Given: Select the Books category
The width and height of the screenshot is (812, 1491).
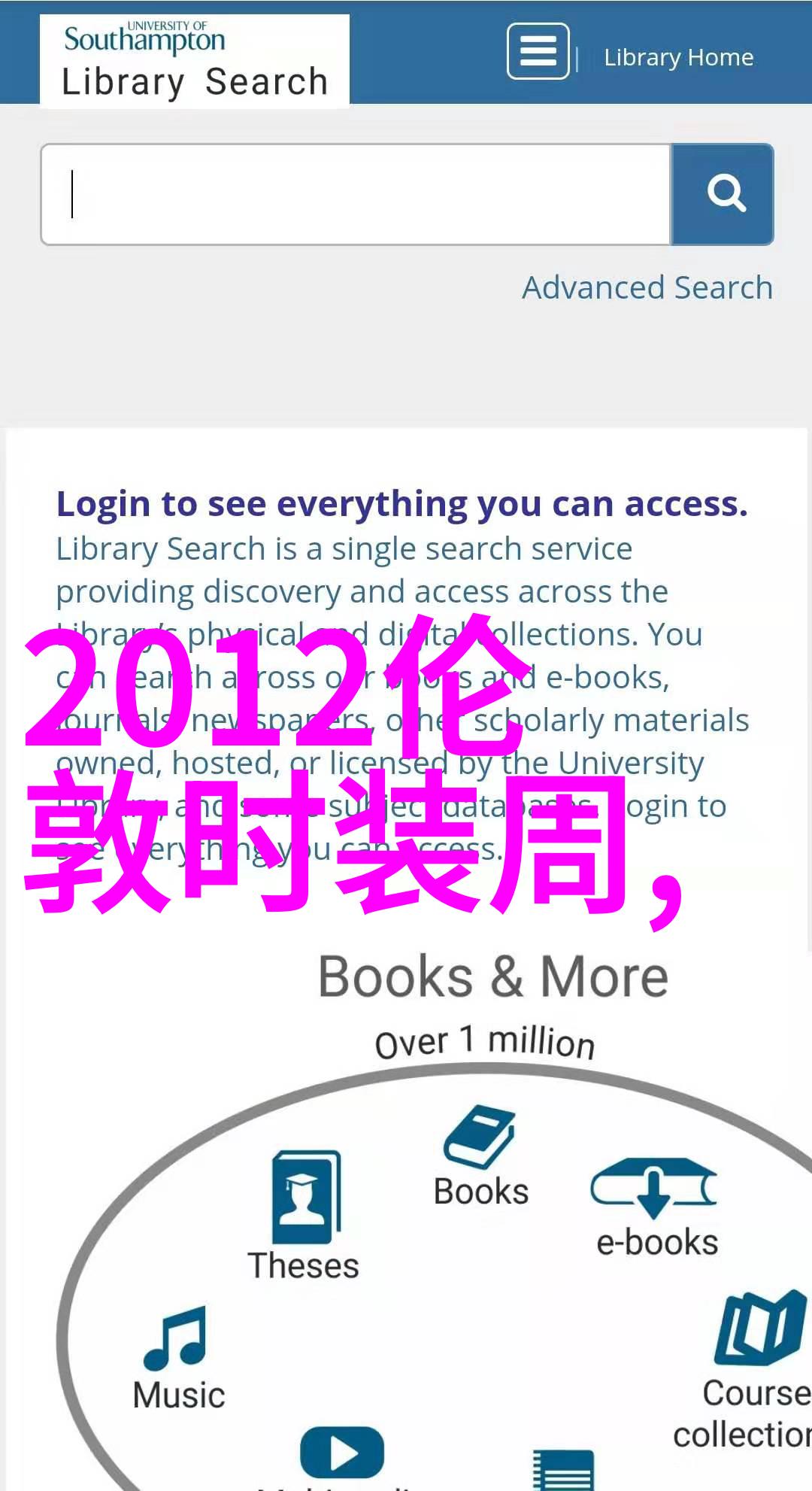Looking at the screenshot, I should point(480,1158).
